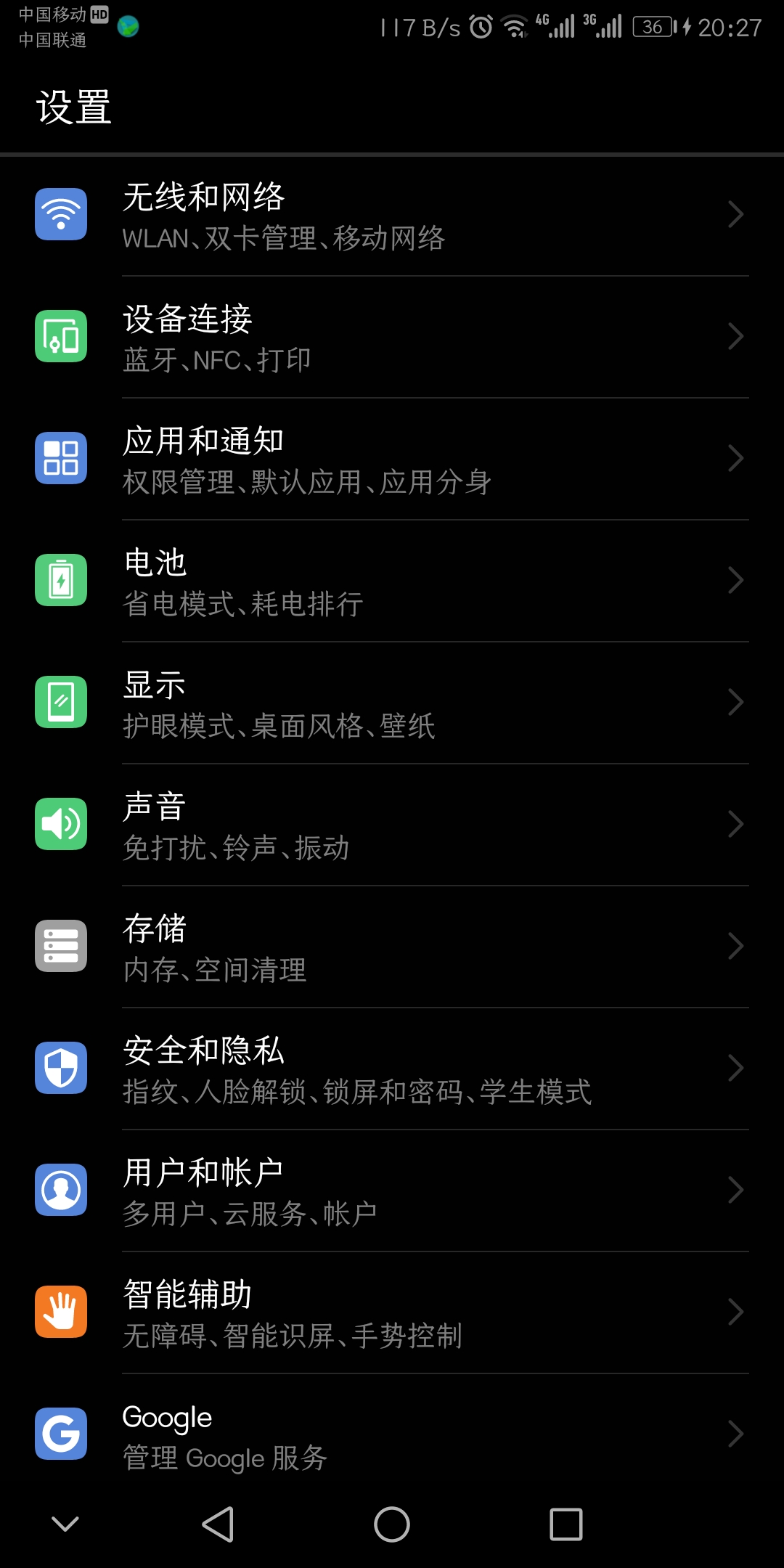Open 智能辅助 settings
Screen dimensions: 784x1568
tap(392, 1312)
